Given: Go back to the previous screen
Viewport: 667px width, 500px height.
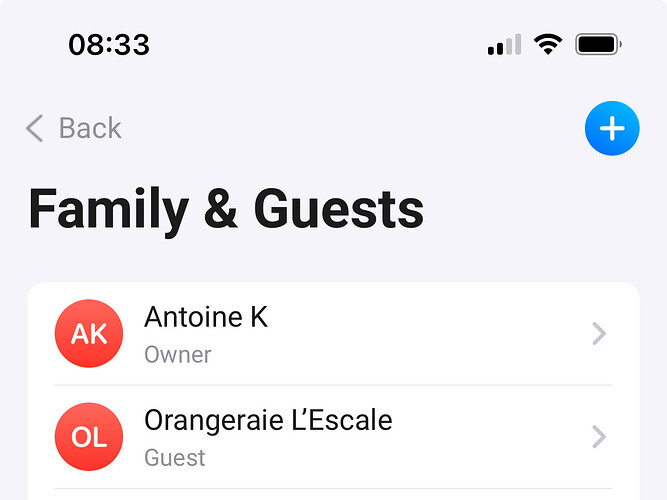Looking at the screenshot, I should (x=73, y=128).
